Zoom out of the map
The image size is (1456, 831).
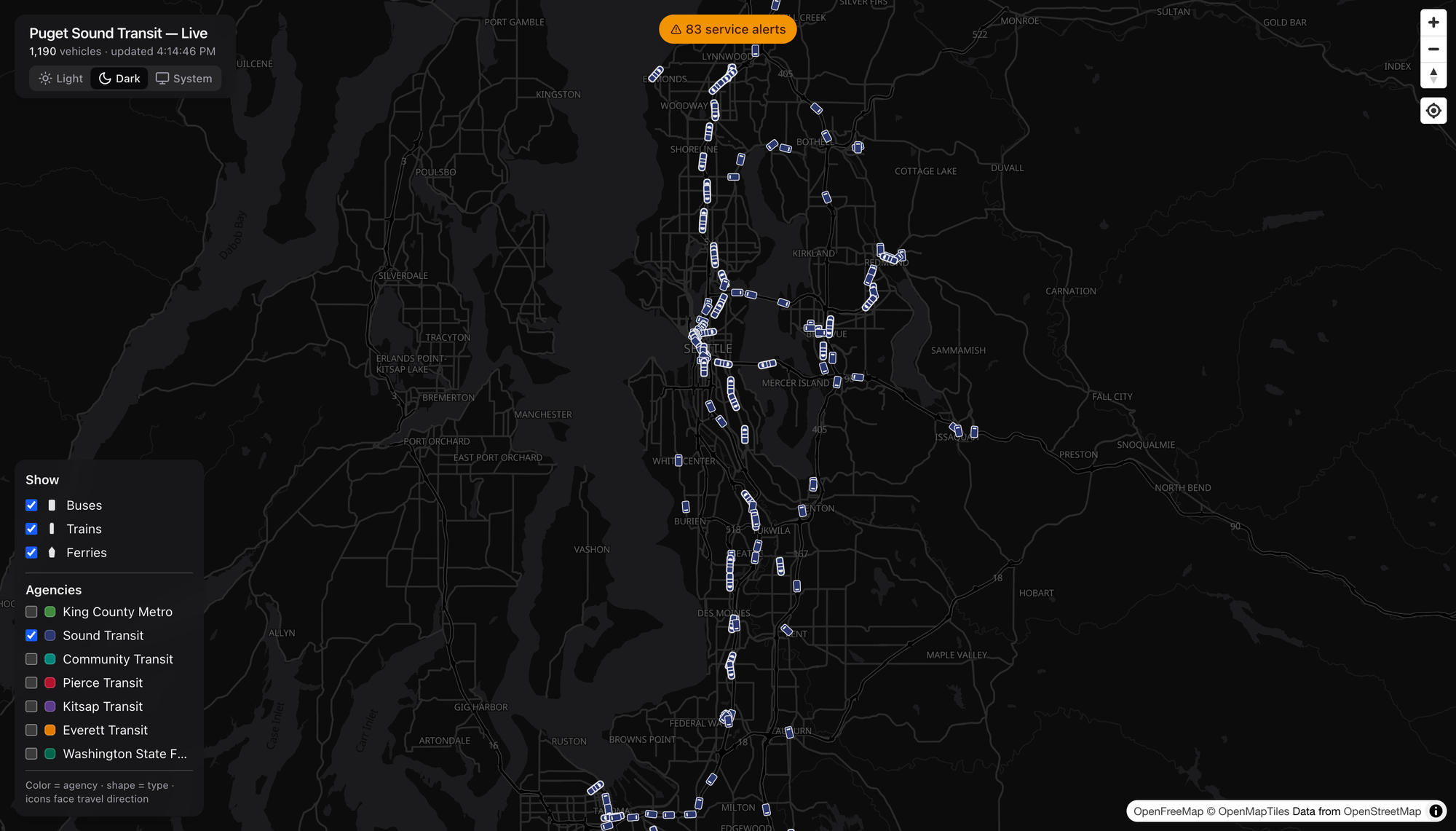pyautogui.click(x=1433, y=49)
